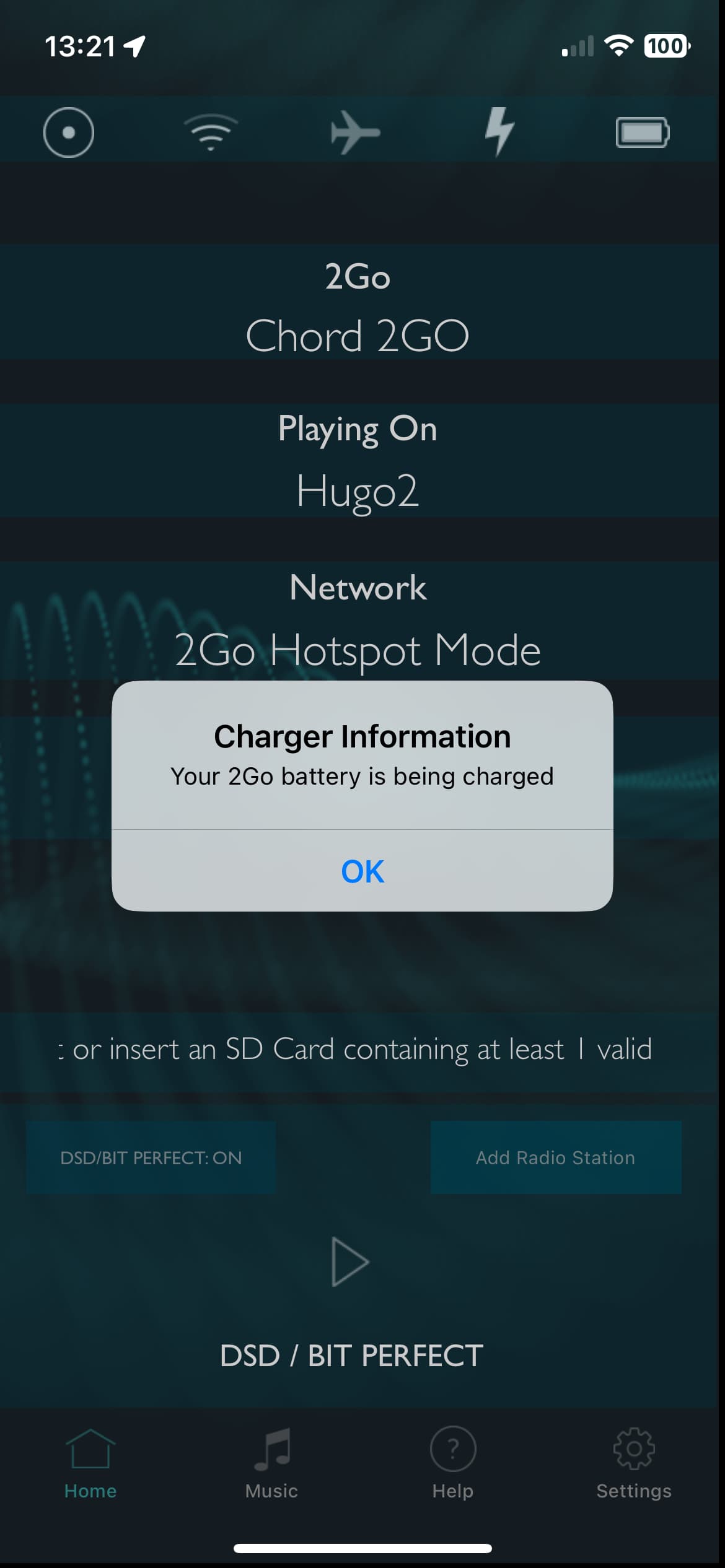Tap the Wi-Fi icon in toolbar
This screenshot has width=725, height=1568.
click(211, 133)
